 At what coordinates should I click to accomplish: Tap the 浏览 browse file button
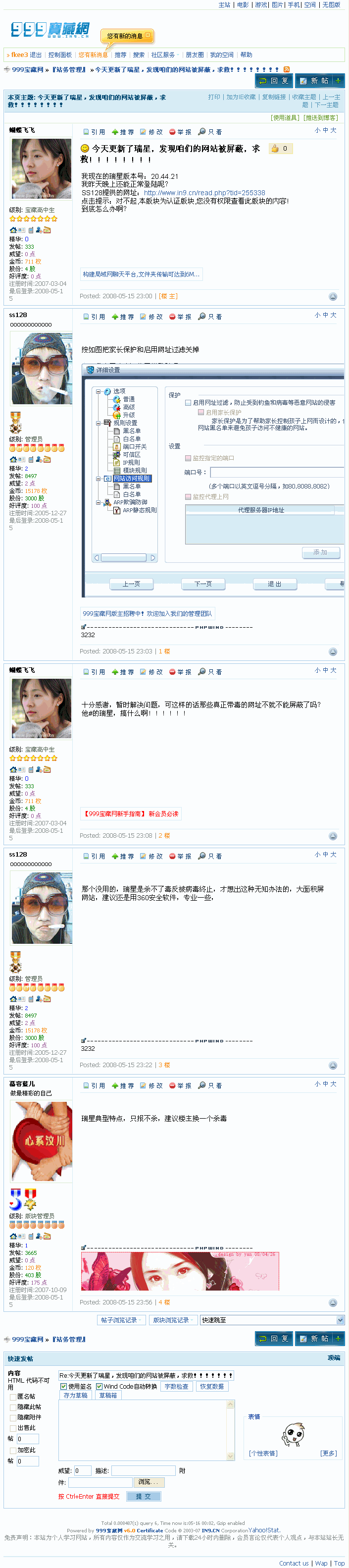(x=149, y=1482)
